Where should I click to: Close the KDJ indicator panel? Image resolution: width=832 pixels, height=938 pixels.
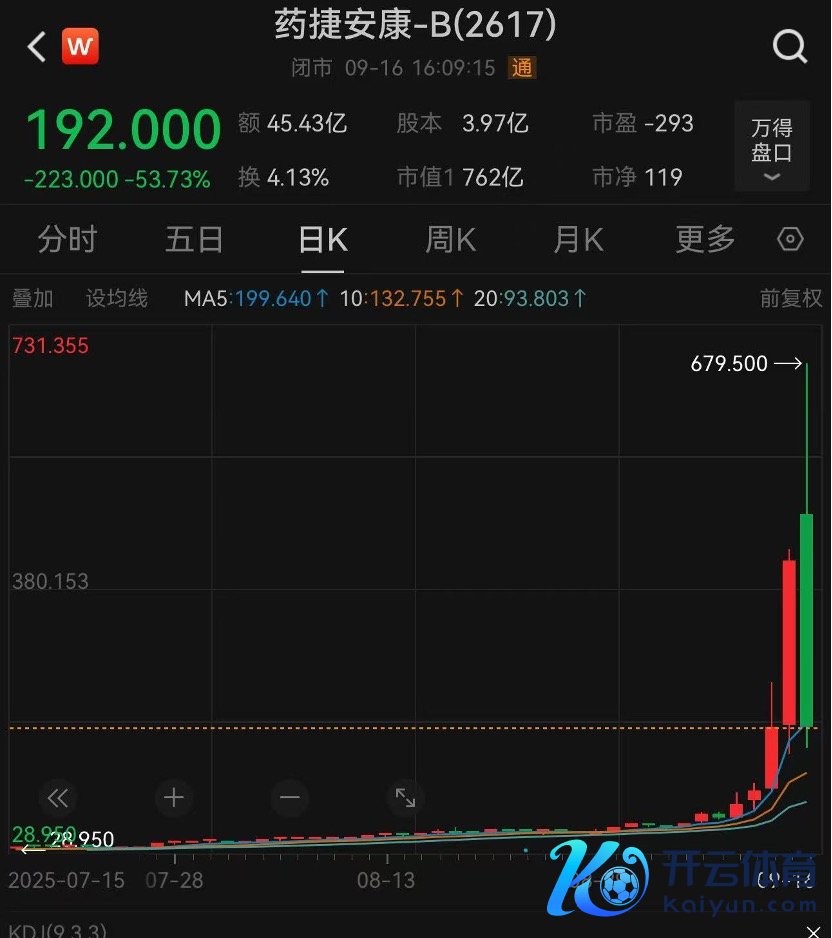click(x=812, y=932)
